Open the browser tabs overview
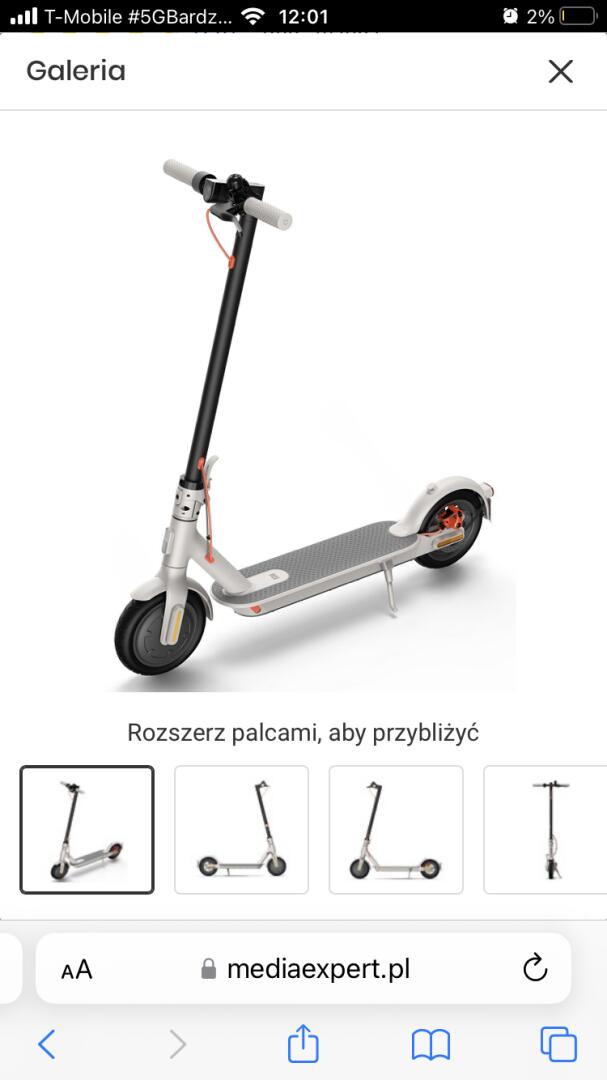The height and width of the screenshot is (1080, 607). pos(558,1045)
